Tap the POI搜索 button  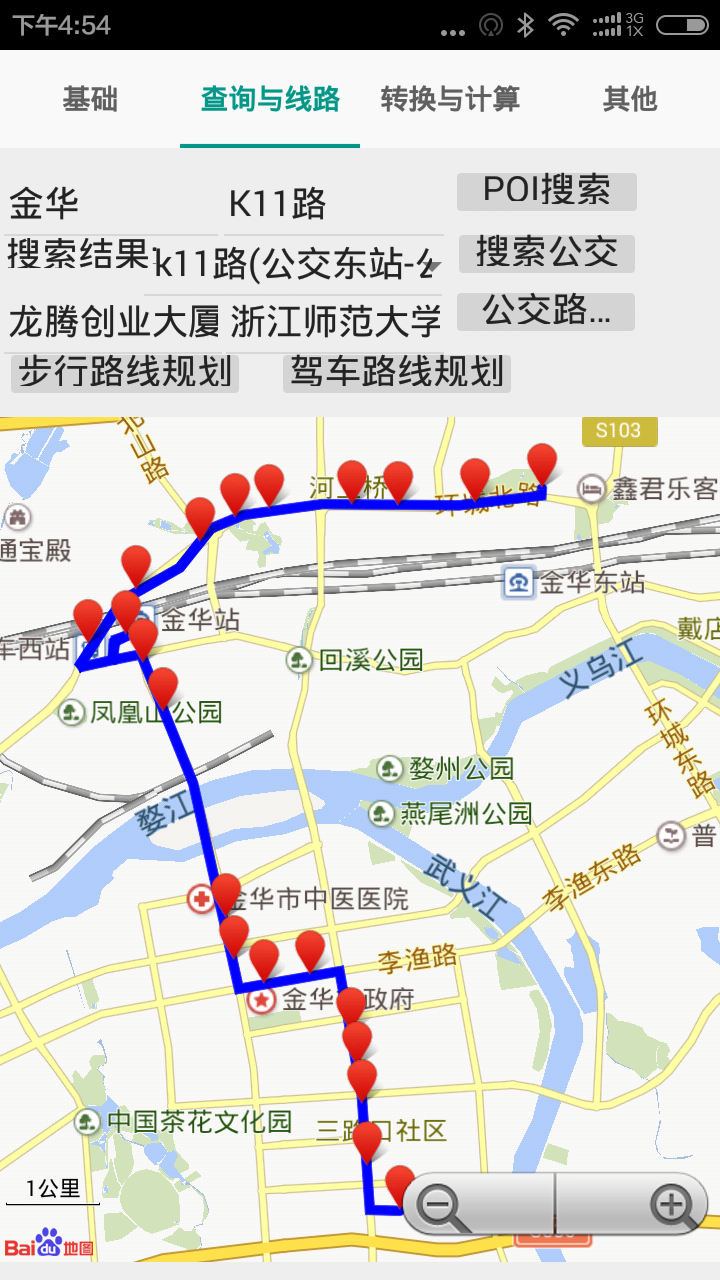coord(546,191)
